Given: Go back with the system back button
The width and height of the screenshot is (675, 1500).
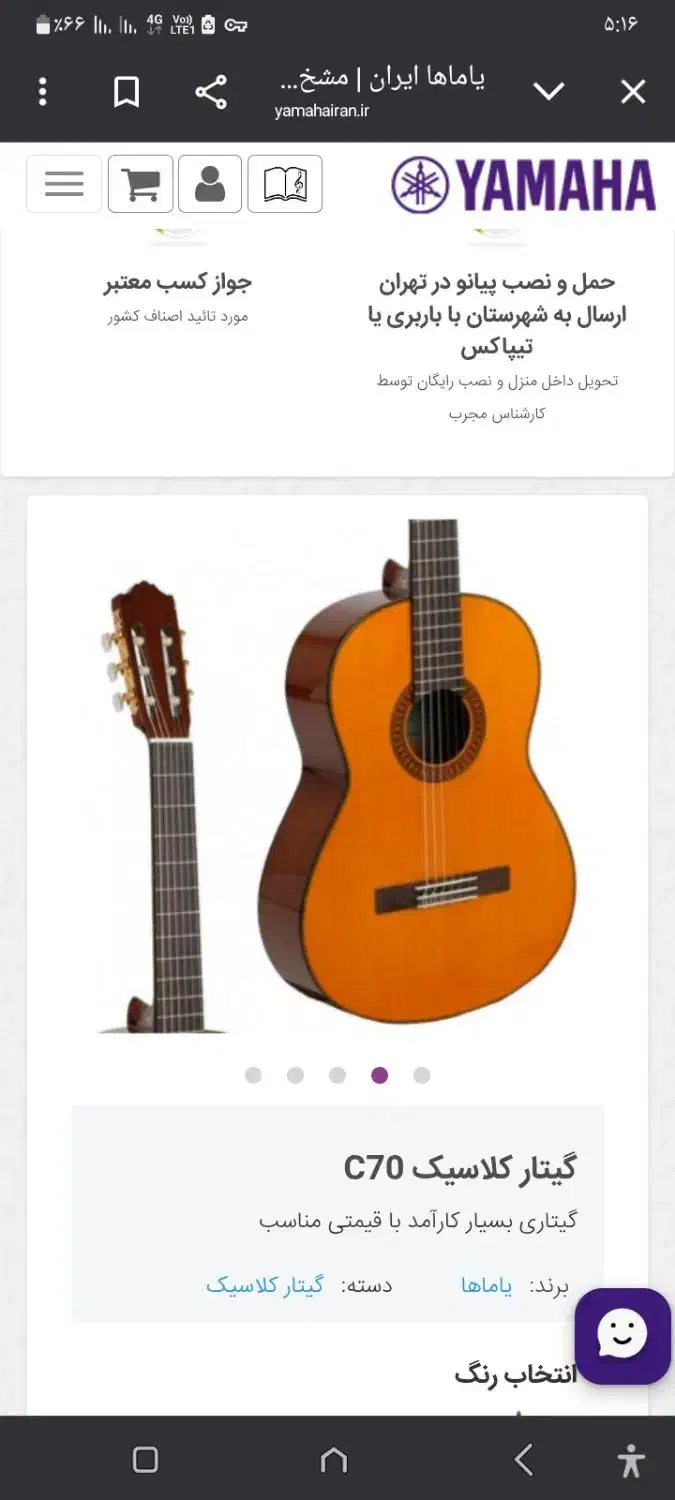Looking at the screenshot, I should (523, 1460).
